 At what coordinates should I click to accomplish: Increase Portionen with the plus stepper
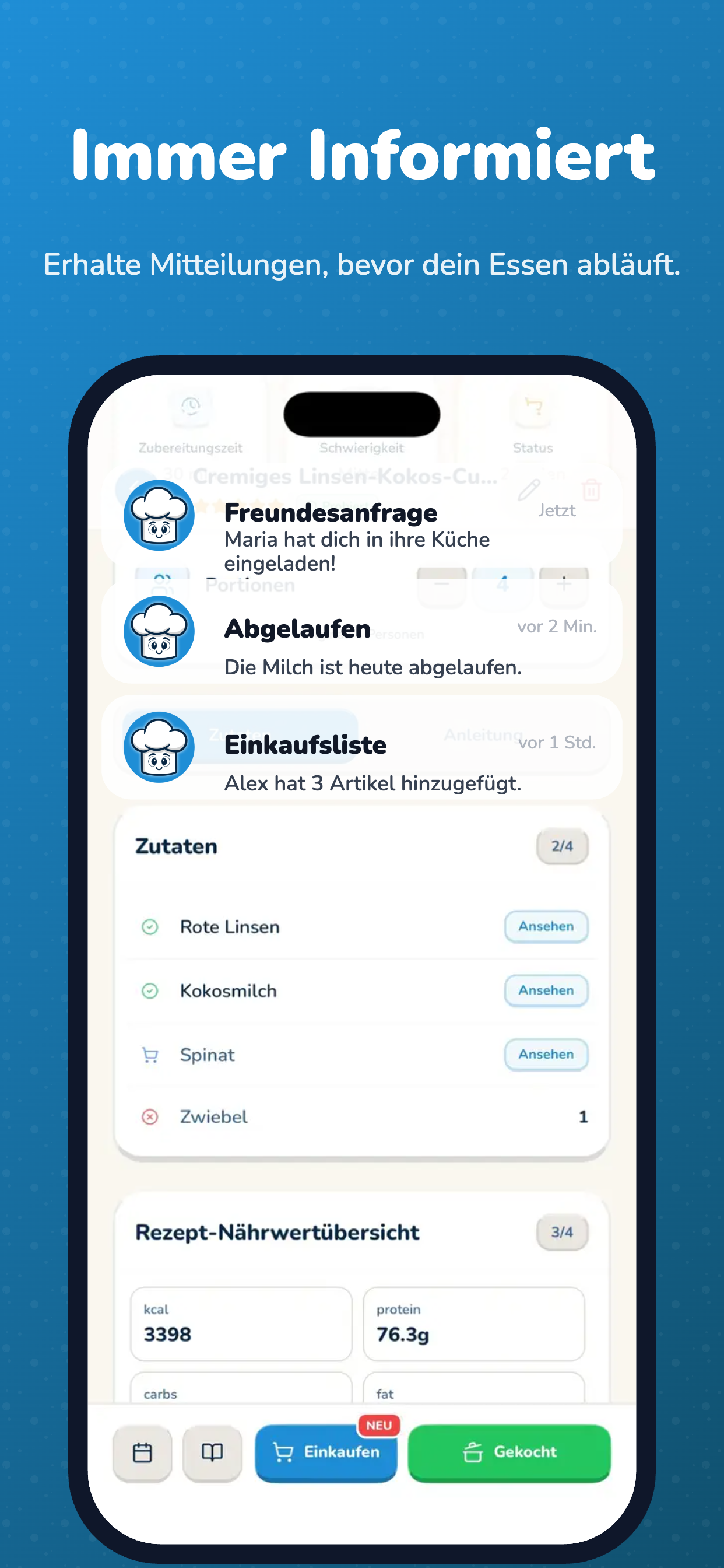coord(563,586)
